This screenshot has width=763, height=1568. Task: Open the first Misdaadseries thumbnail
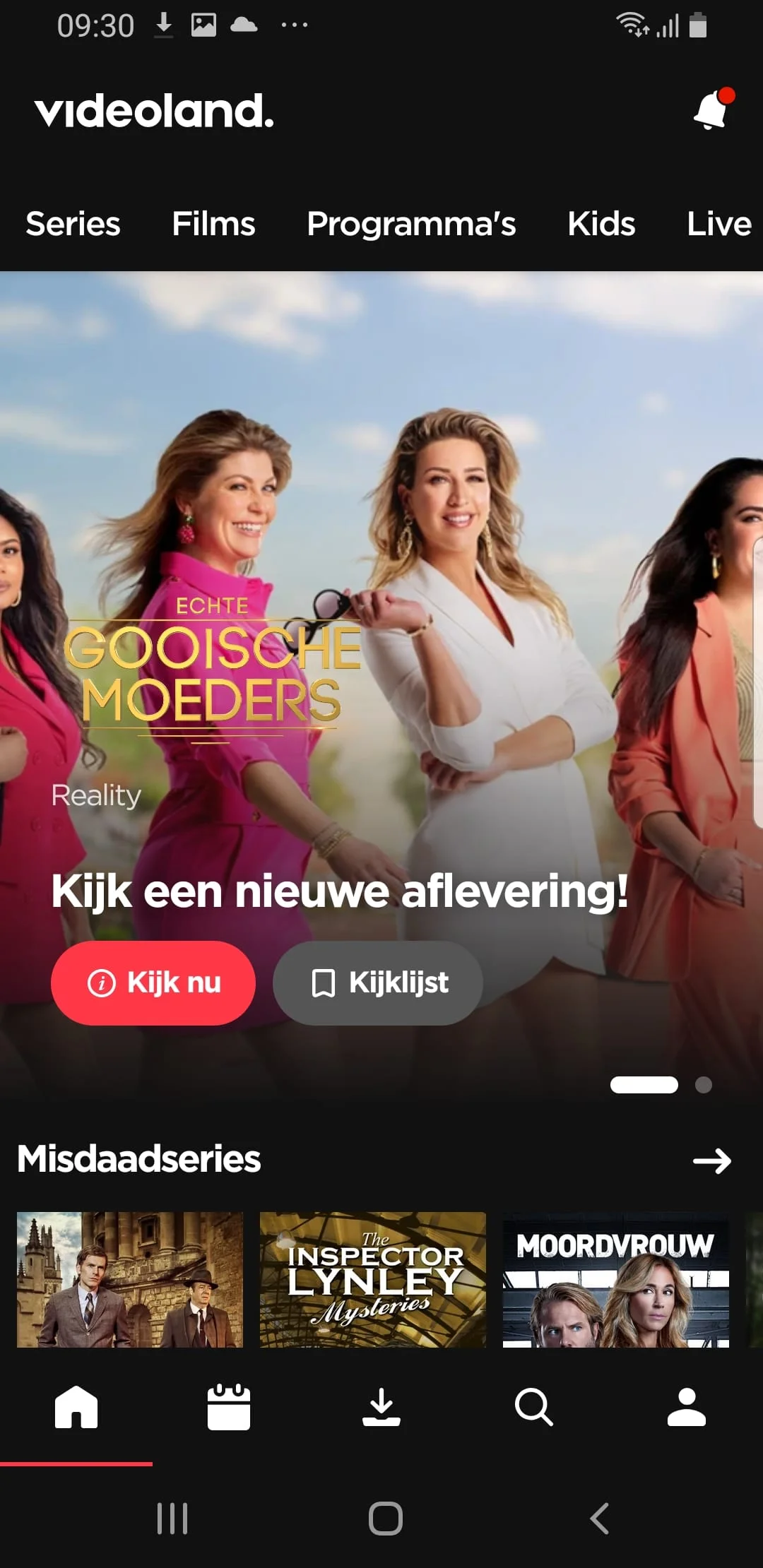[130, 1279]
